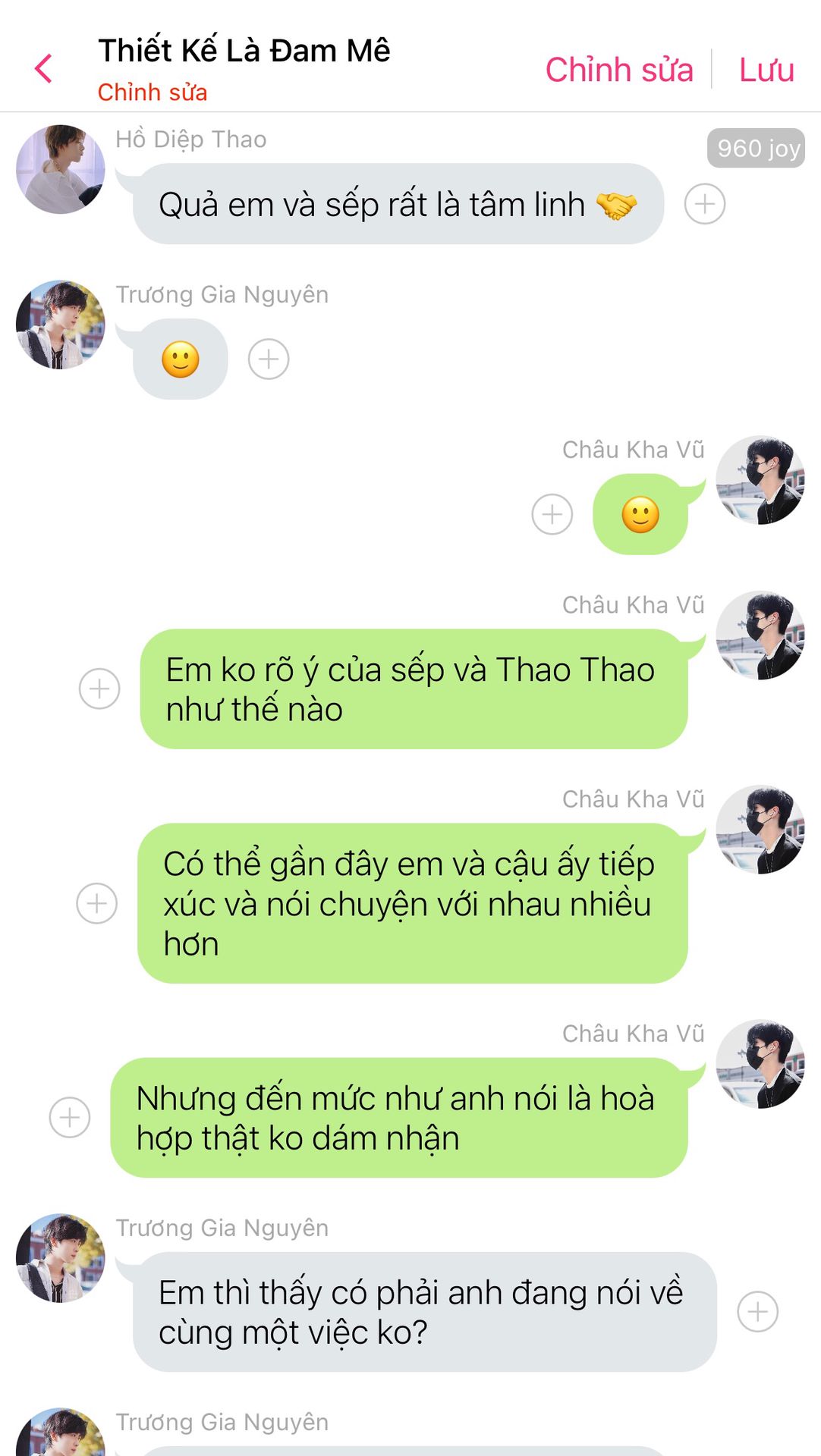Open Hồ Diệp Thao's avatar
This screenshot has width=821, height=1456.
(61, 169)
